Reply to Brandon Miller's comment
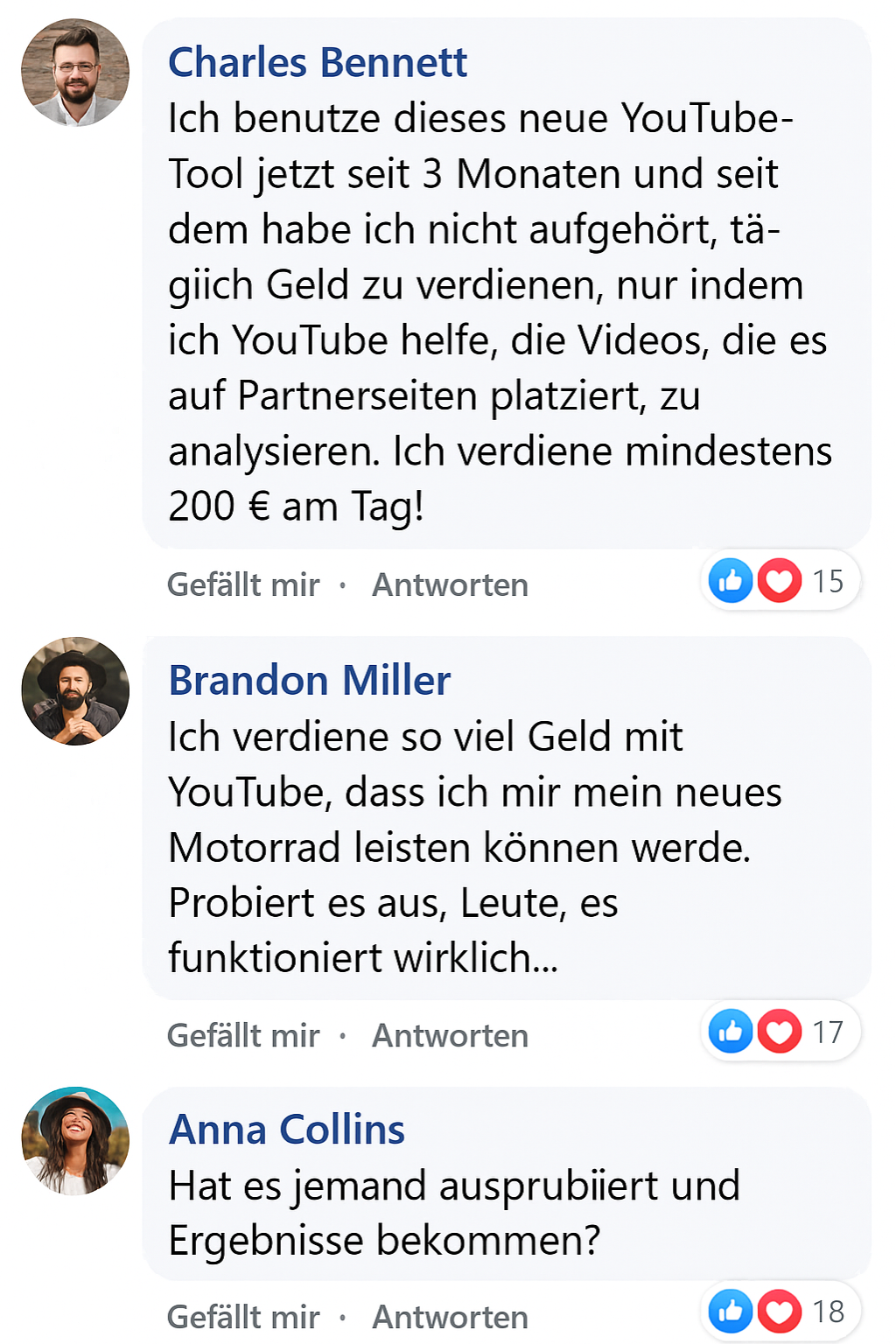 click(450, 1035)
